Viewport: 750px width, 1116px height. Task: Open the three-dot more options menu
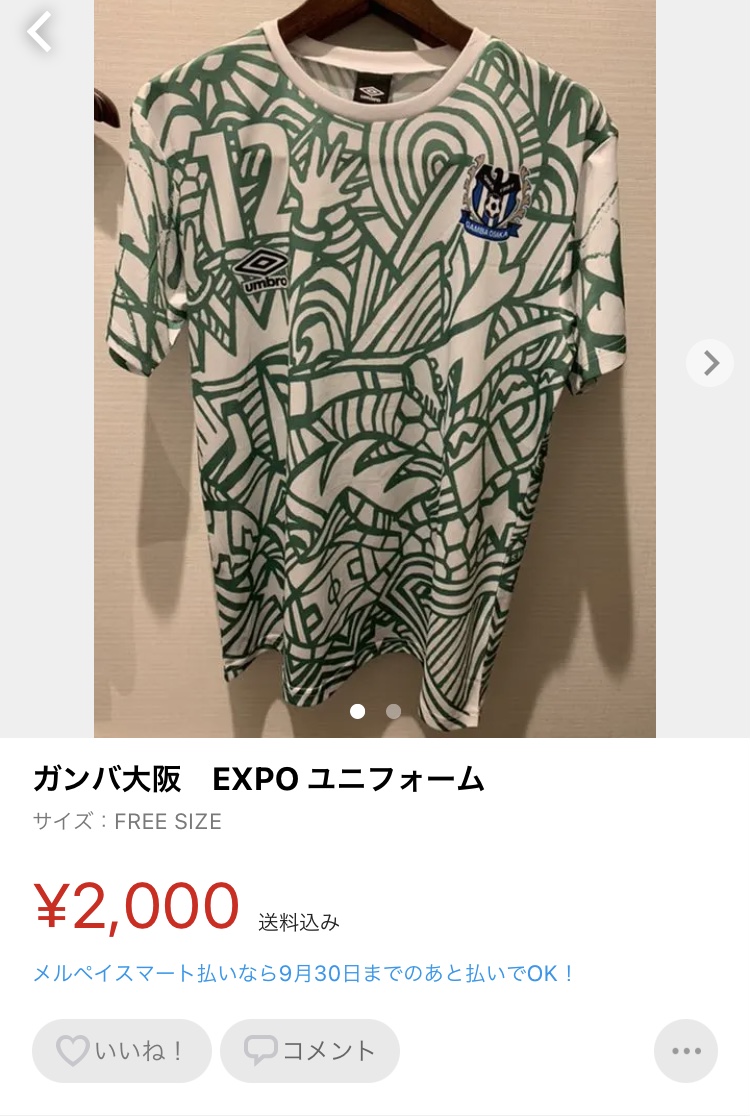coord(686,1051)
